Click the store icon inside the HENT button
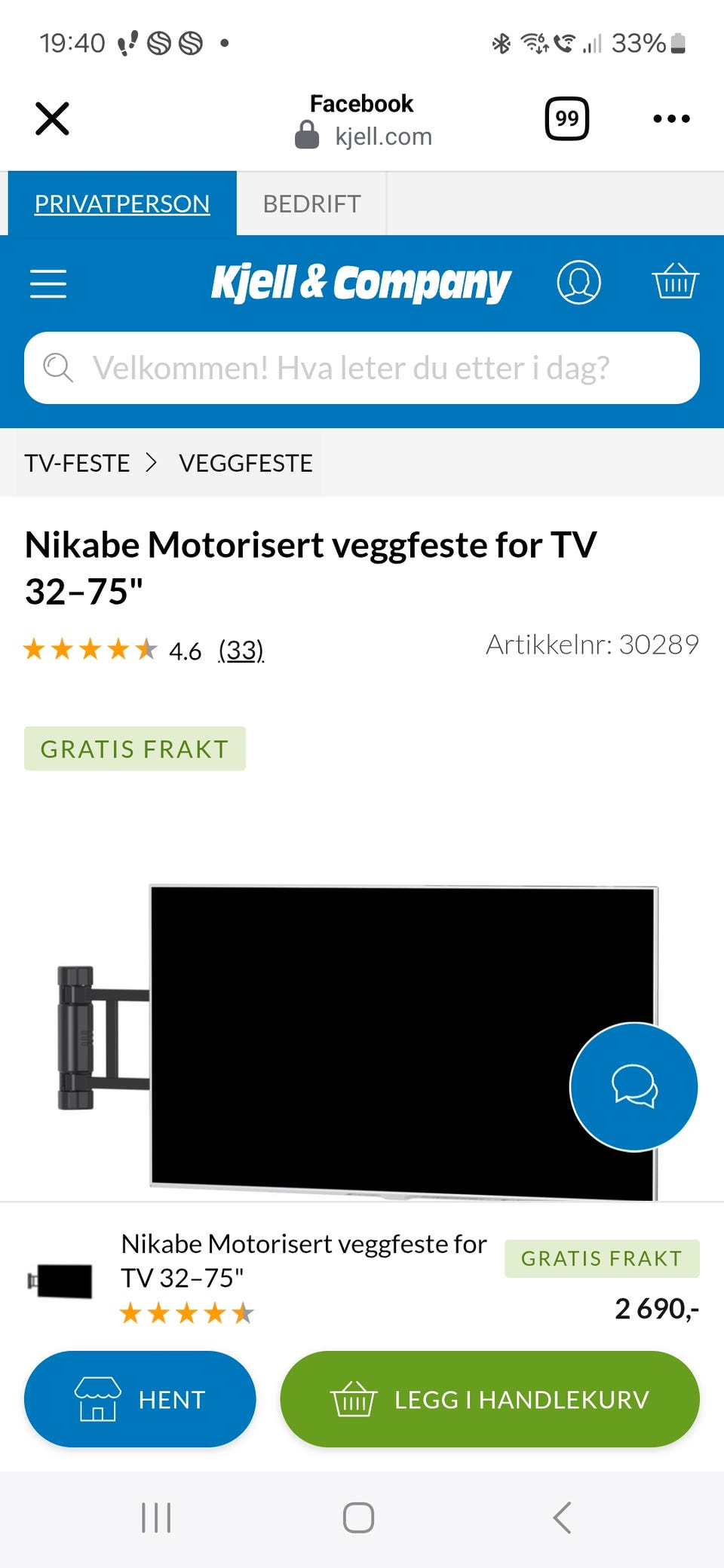The width and height of the screenshot is (724, 1568). coord(99,1398)
